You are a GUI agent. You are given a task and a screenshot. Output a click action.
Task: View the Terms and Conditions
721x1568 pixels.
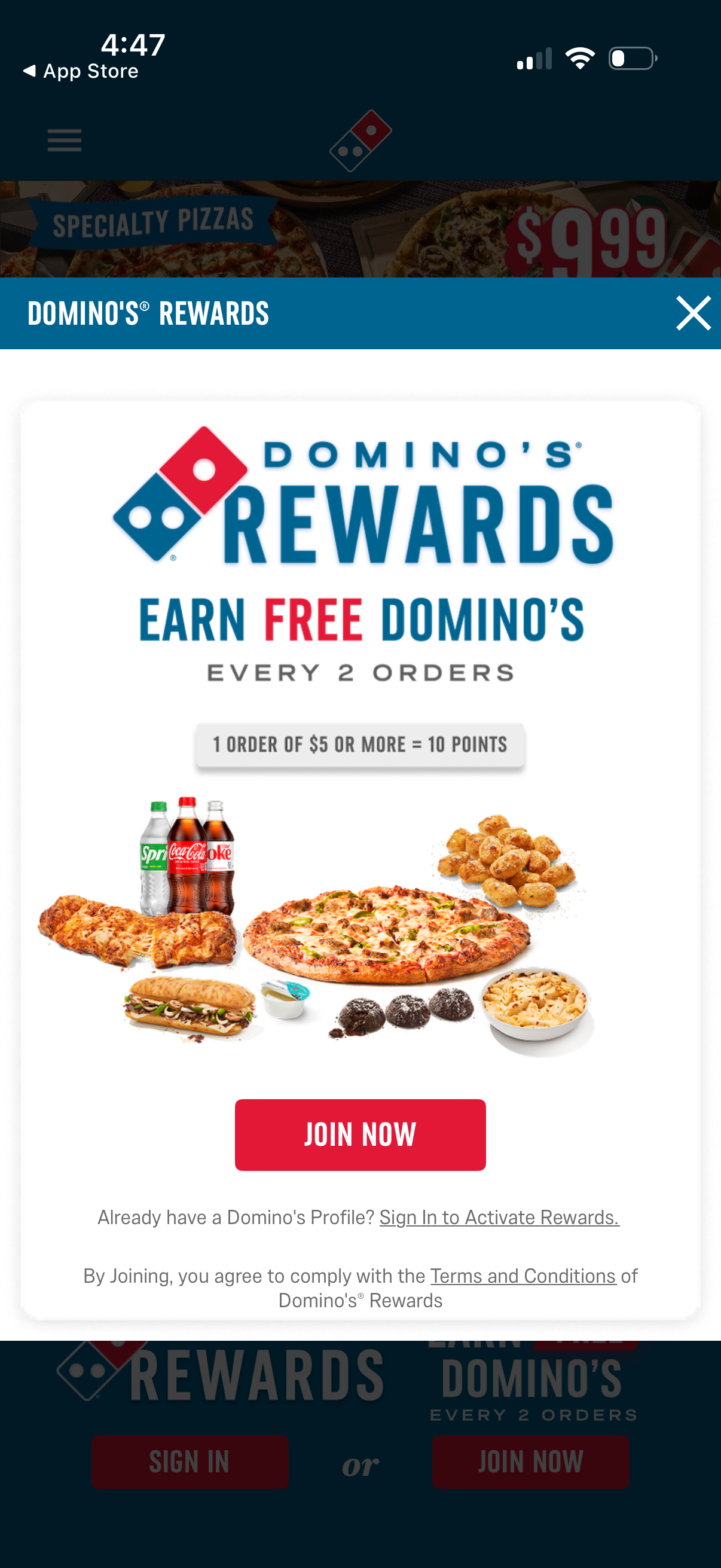(522, 1276)
